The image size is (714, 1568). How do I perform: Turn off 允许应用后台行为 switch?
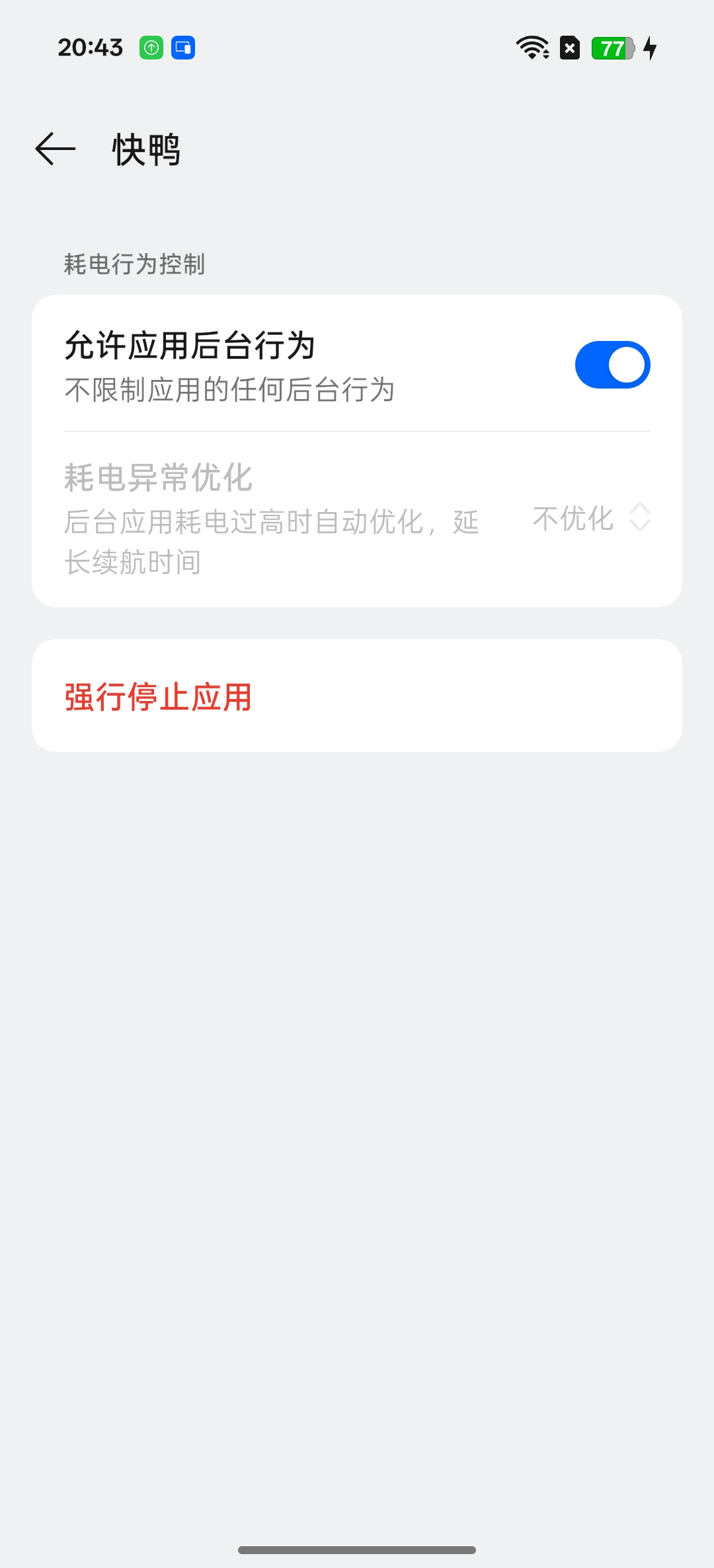click(x=612, y=365)
